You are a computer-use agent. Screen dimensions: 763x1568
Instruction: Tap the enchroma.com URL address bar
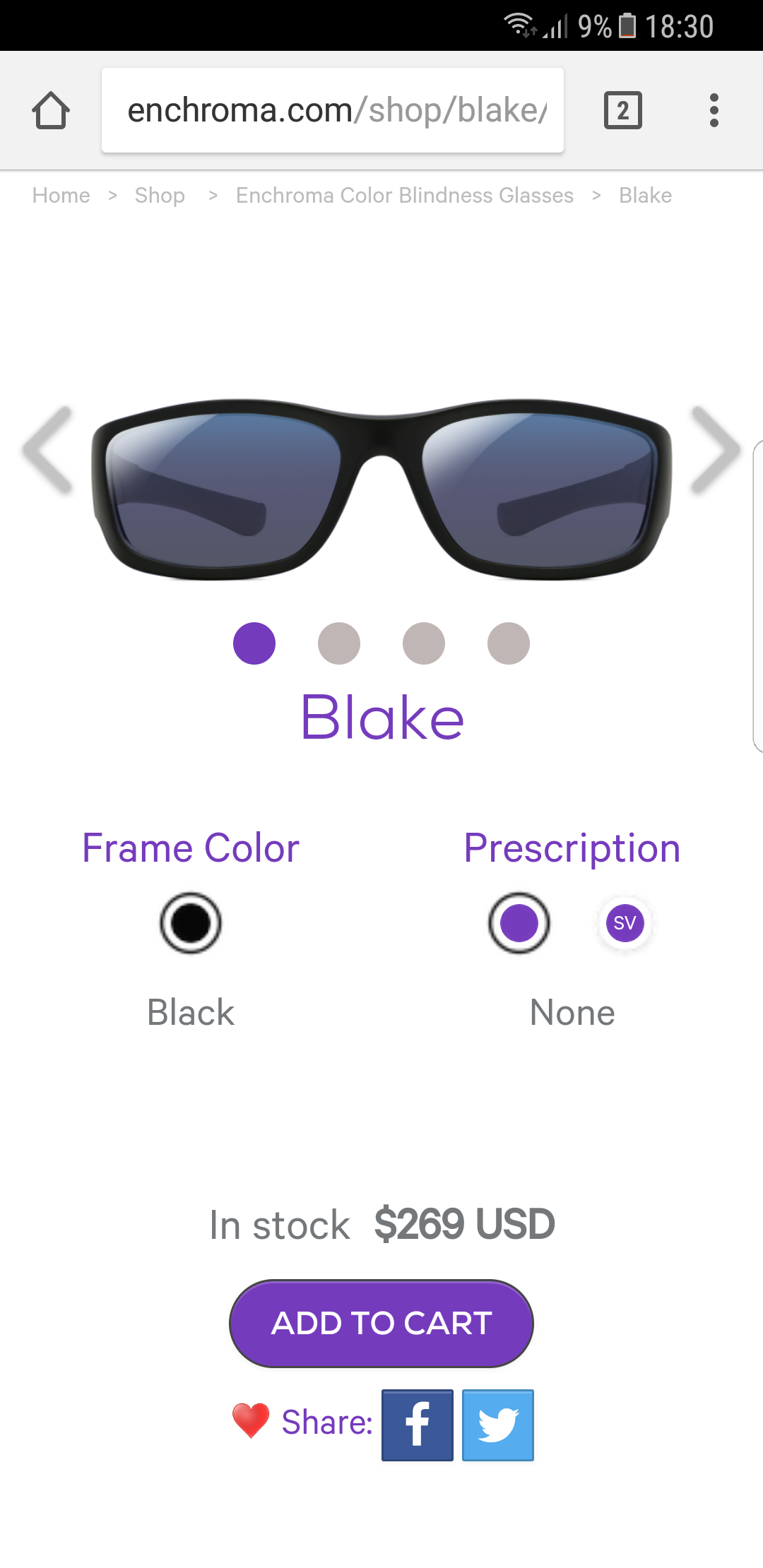pyautogui.click(x=332, y=111)
